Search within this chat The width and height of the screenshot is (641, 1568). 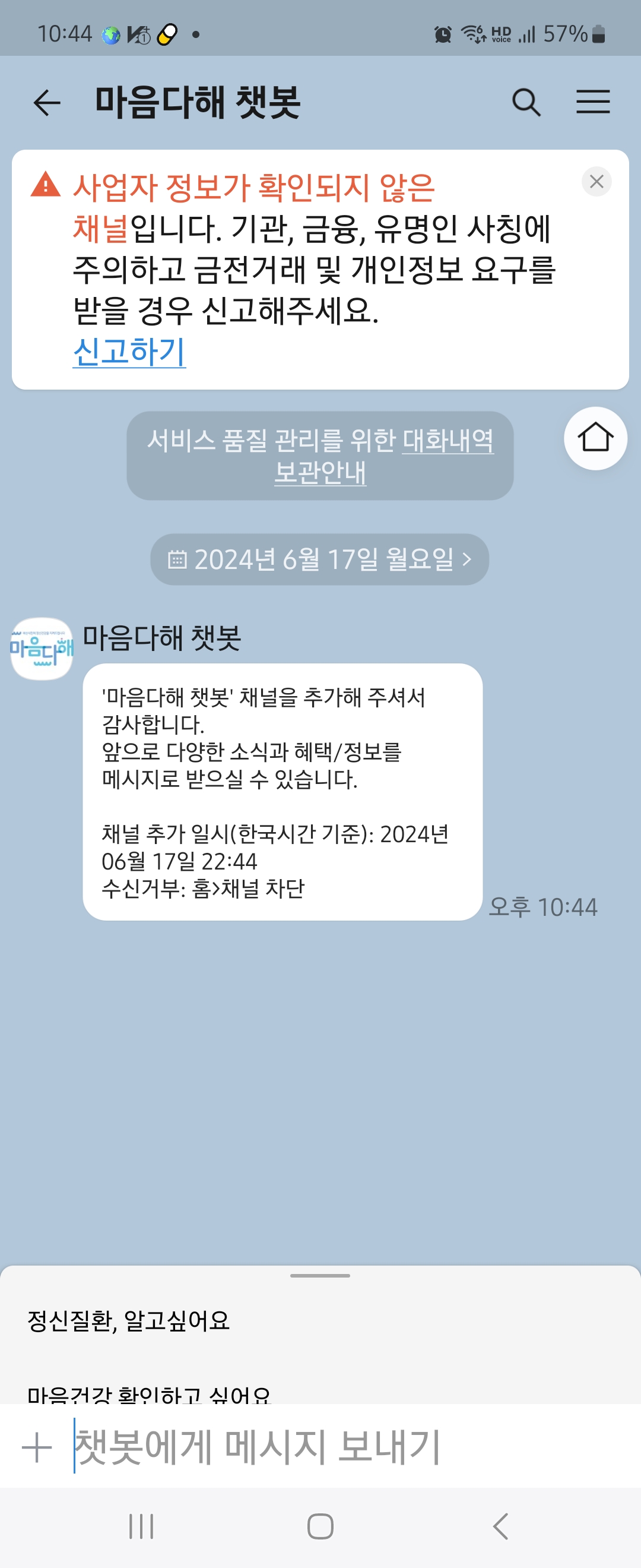525,102
